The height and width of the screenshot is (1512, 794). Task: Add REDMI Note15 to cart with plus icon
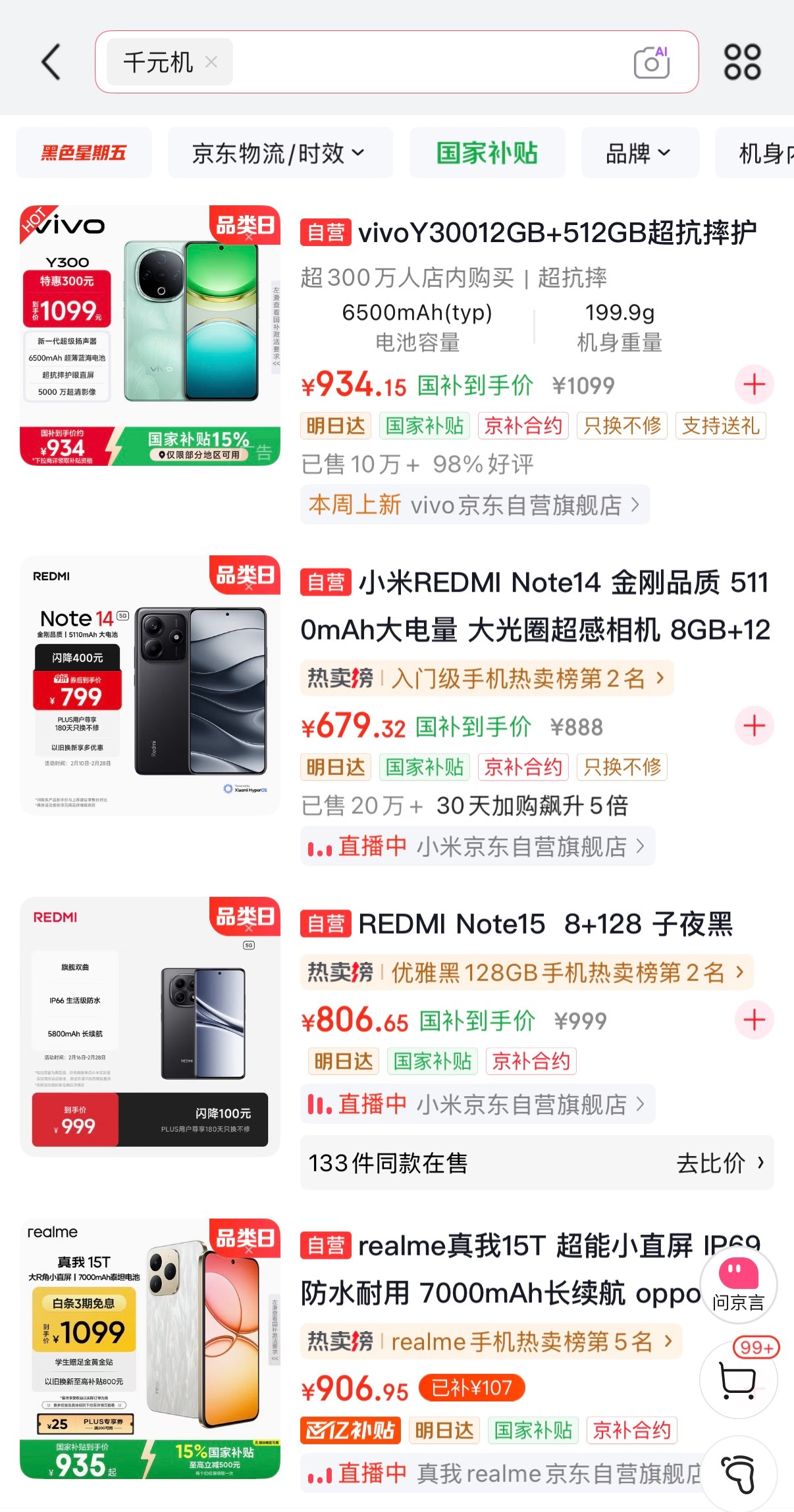coord(754,1020)
